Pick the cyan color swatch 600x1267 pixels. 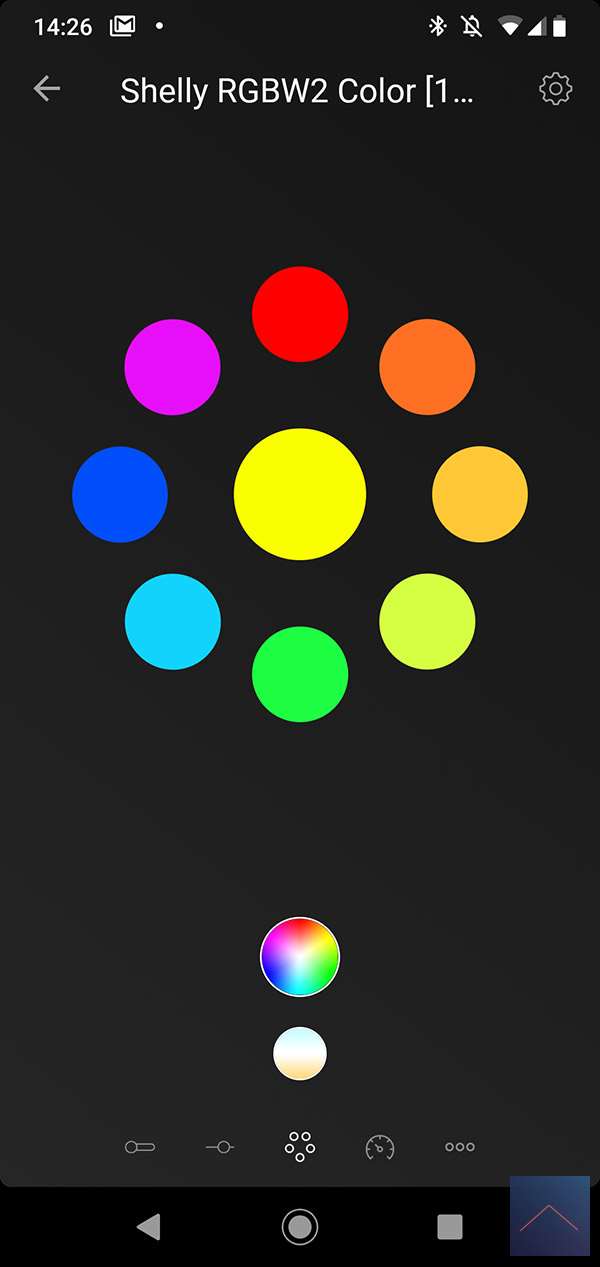(173, 621)
